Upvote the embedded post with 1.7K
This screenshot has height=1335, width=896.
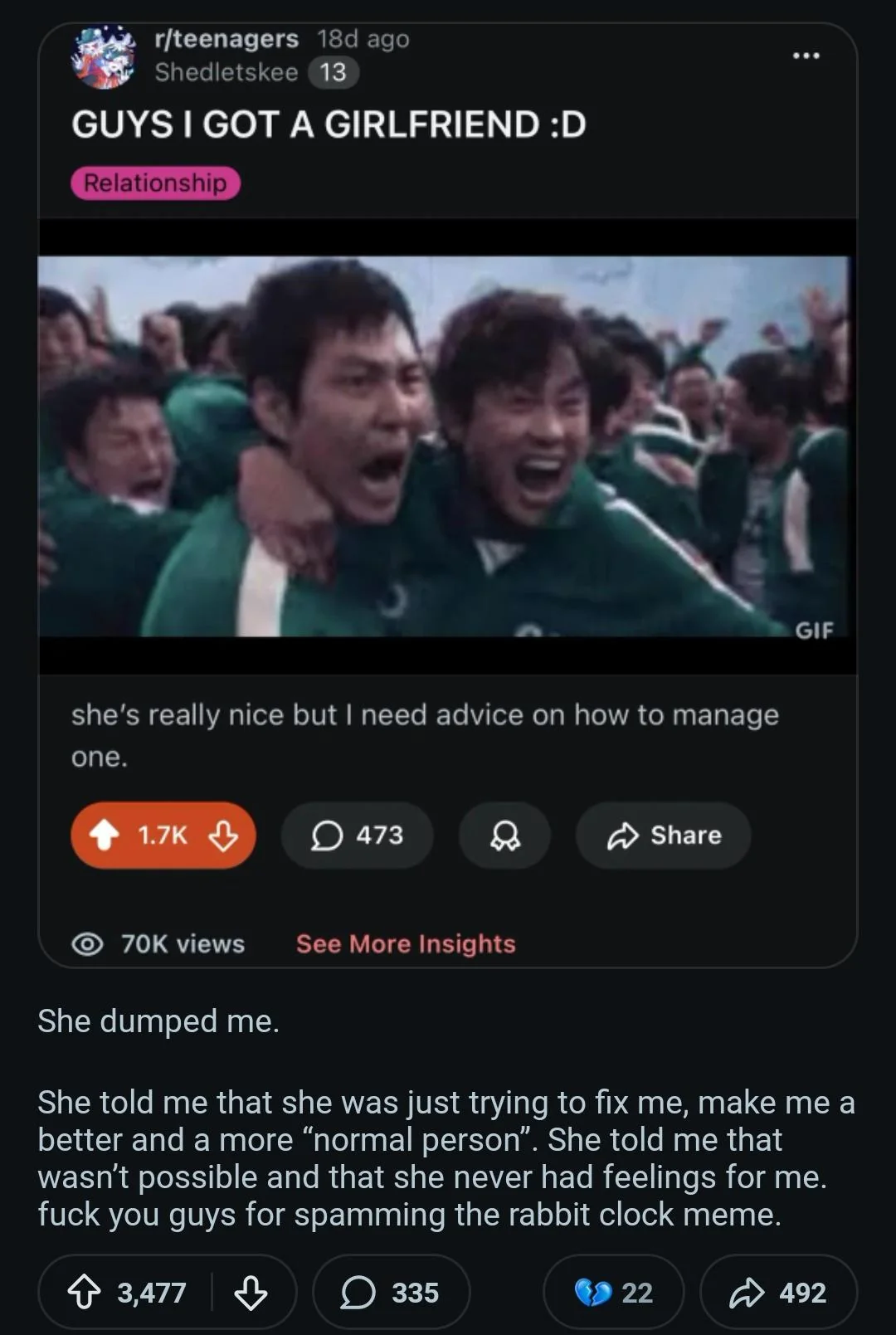(105, 835)
